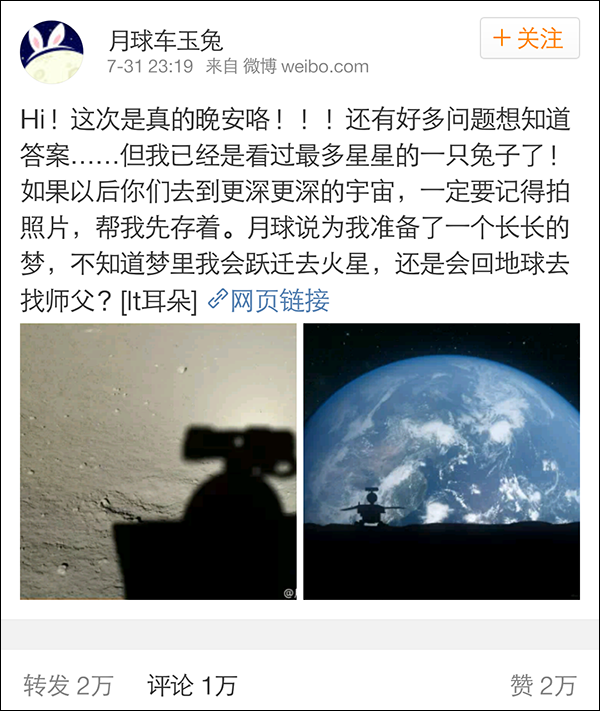View the Earth from the Moon photo
Image resolution: width=600 pixels, height=711 pixels.
click(x=441, y=461)
